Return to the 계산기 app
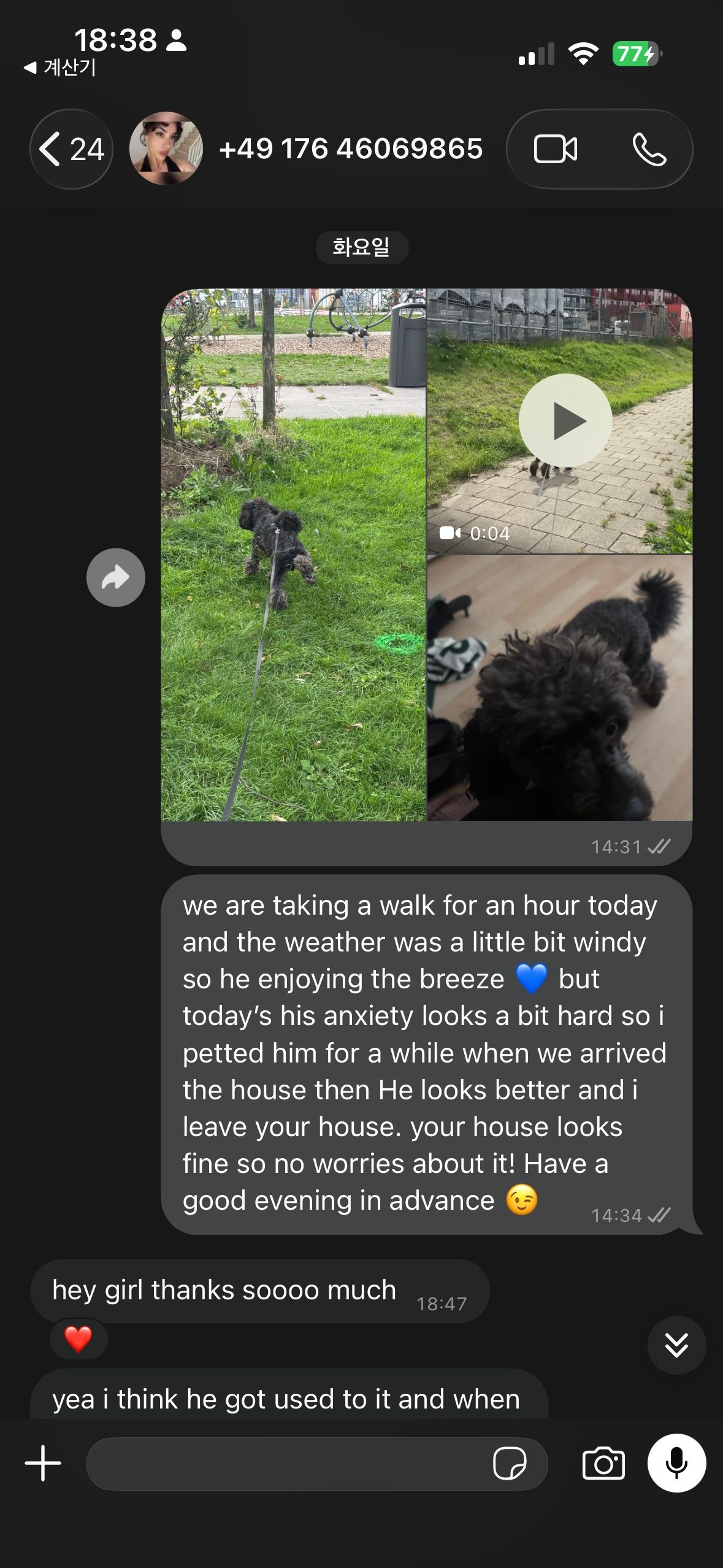This screenshot has width=723, height=1568. [59, 67]
